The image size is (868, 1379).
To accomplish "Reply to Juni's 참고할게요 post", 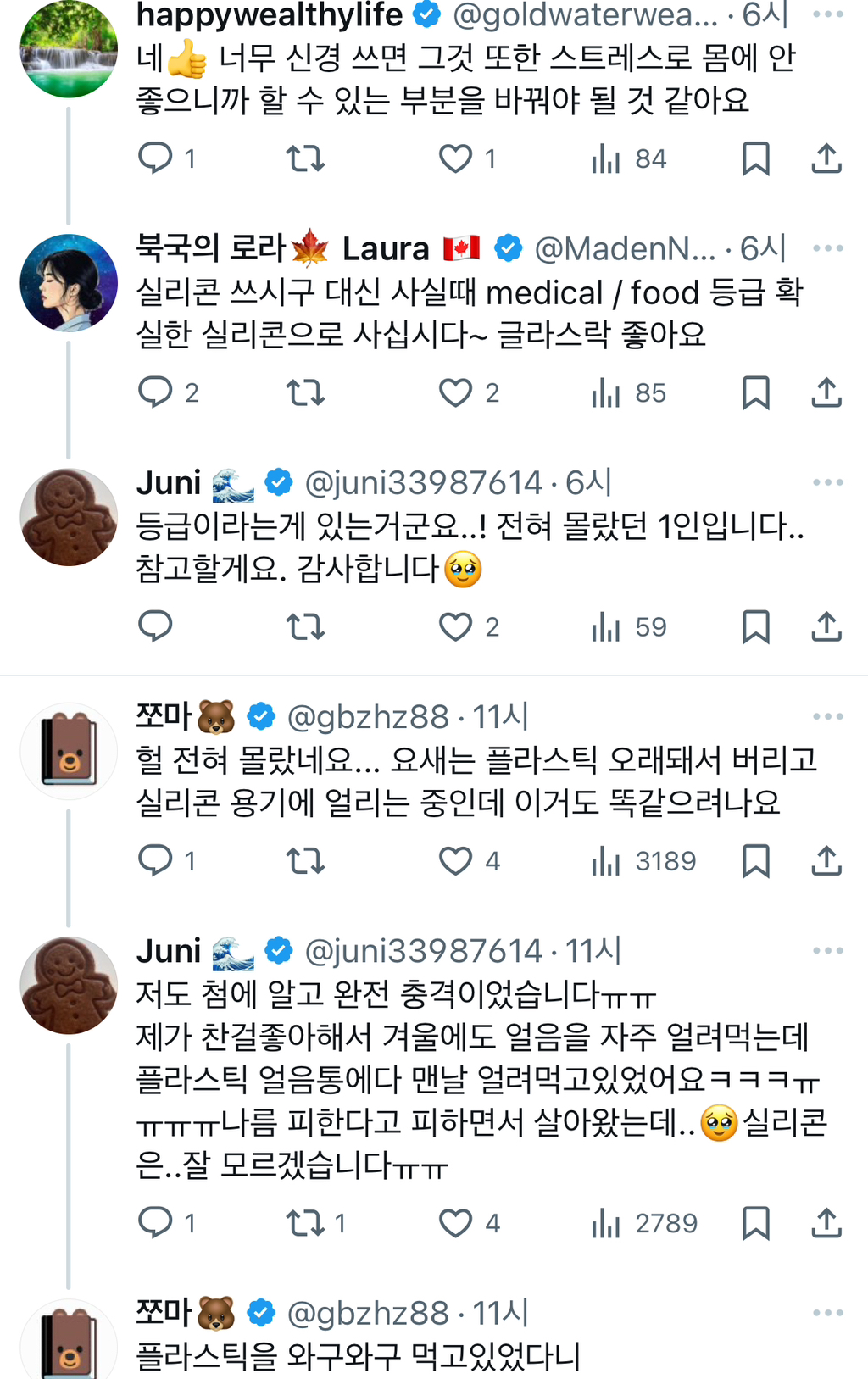I will [155, 626].
